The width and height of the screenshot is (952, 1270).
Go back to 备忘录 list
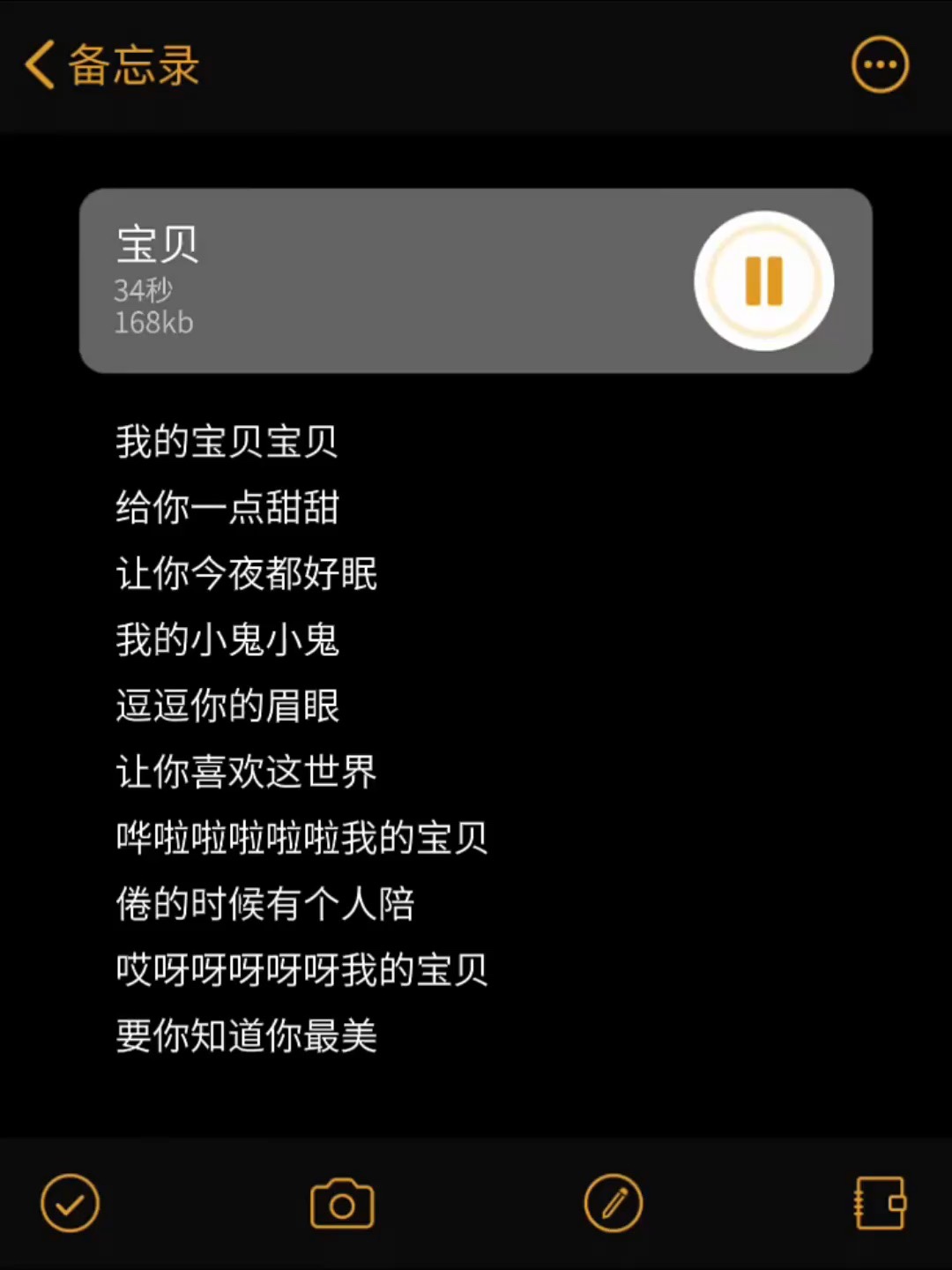pyautogui.click(x=110, y=65)
